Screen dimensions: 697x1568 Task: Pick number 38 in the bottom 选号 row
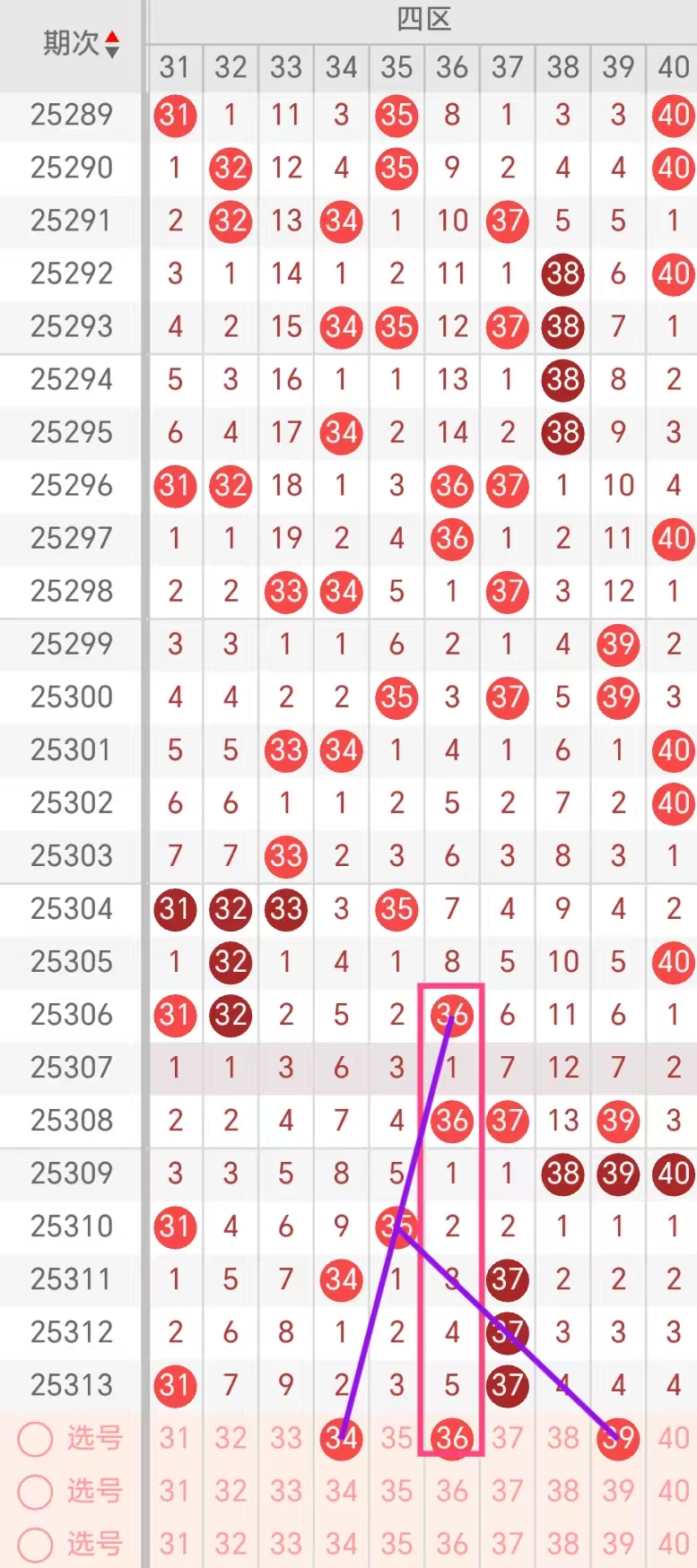click(563, 1544)
